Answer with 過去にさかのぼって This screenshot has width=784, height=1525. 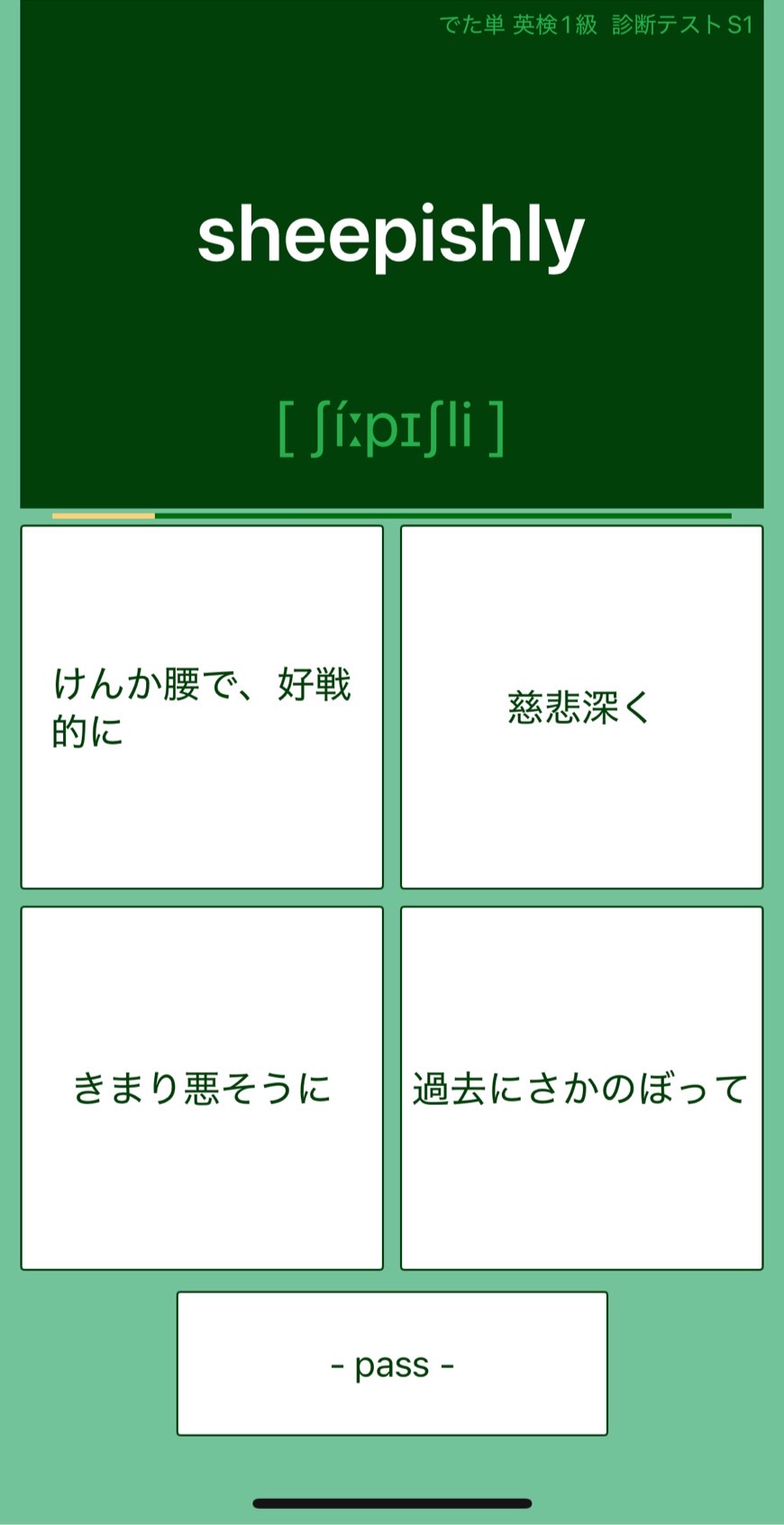pos(581,1088)
